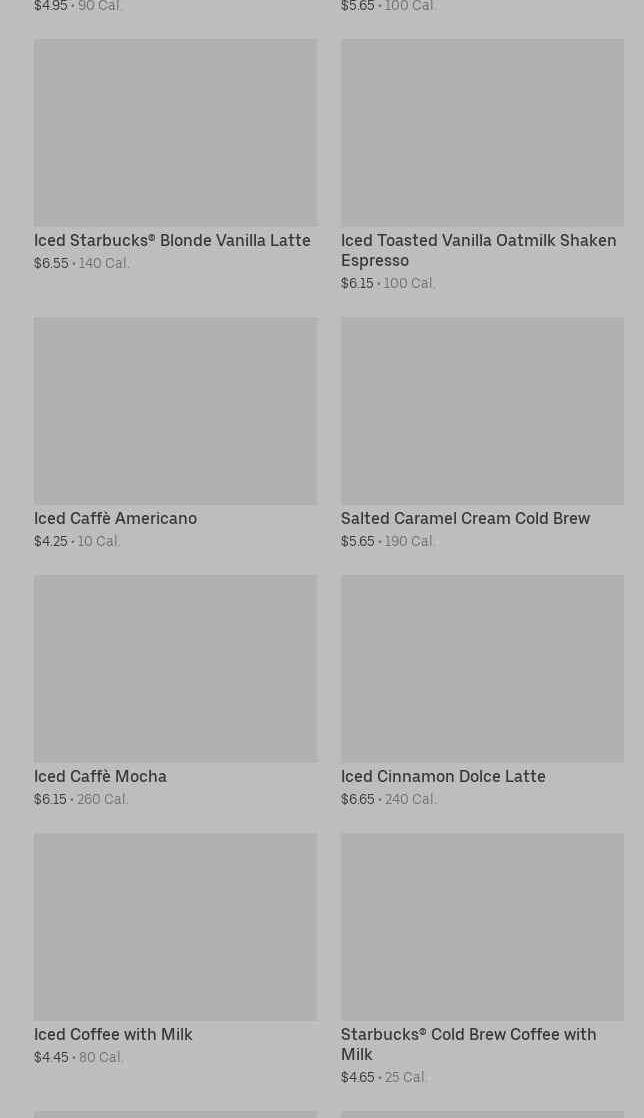Open Salted Caramel Cream Cold Brew
This screenshot has height=1118, width=644.
481,411
